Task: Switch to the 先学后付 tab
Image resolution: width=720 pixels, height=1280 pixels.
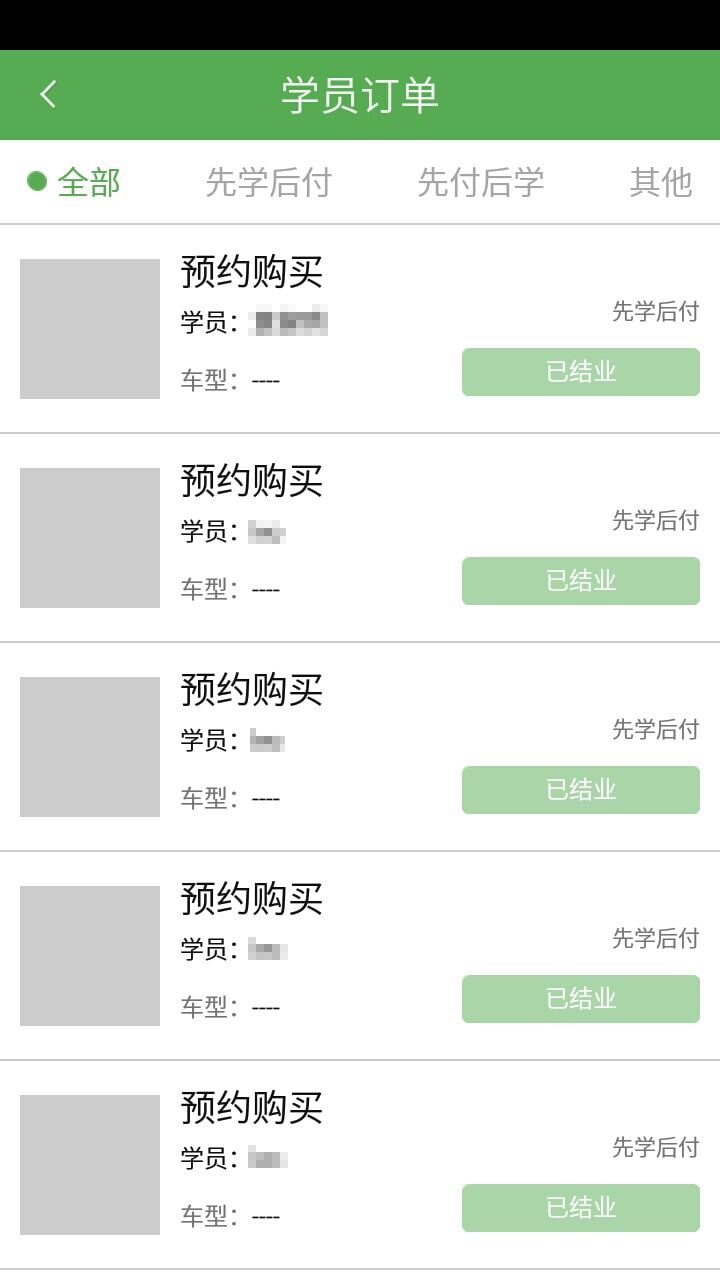Action: coord(268,182)
